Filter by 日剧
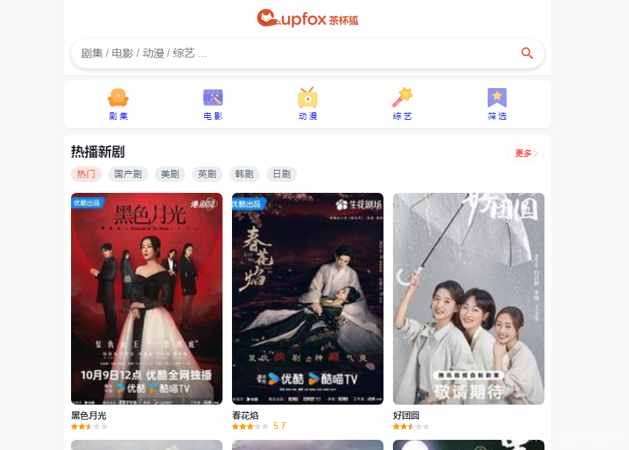The width and height of the screenshot is (629, 450). (281, 174)
